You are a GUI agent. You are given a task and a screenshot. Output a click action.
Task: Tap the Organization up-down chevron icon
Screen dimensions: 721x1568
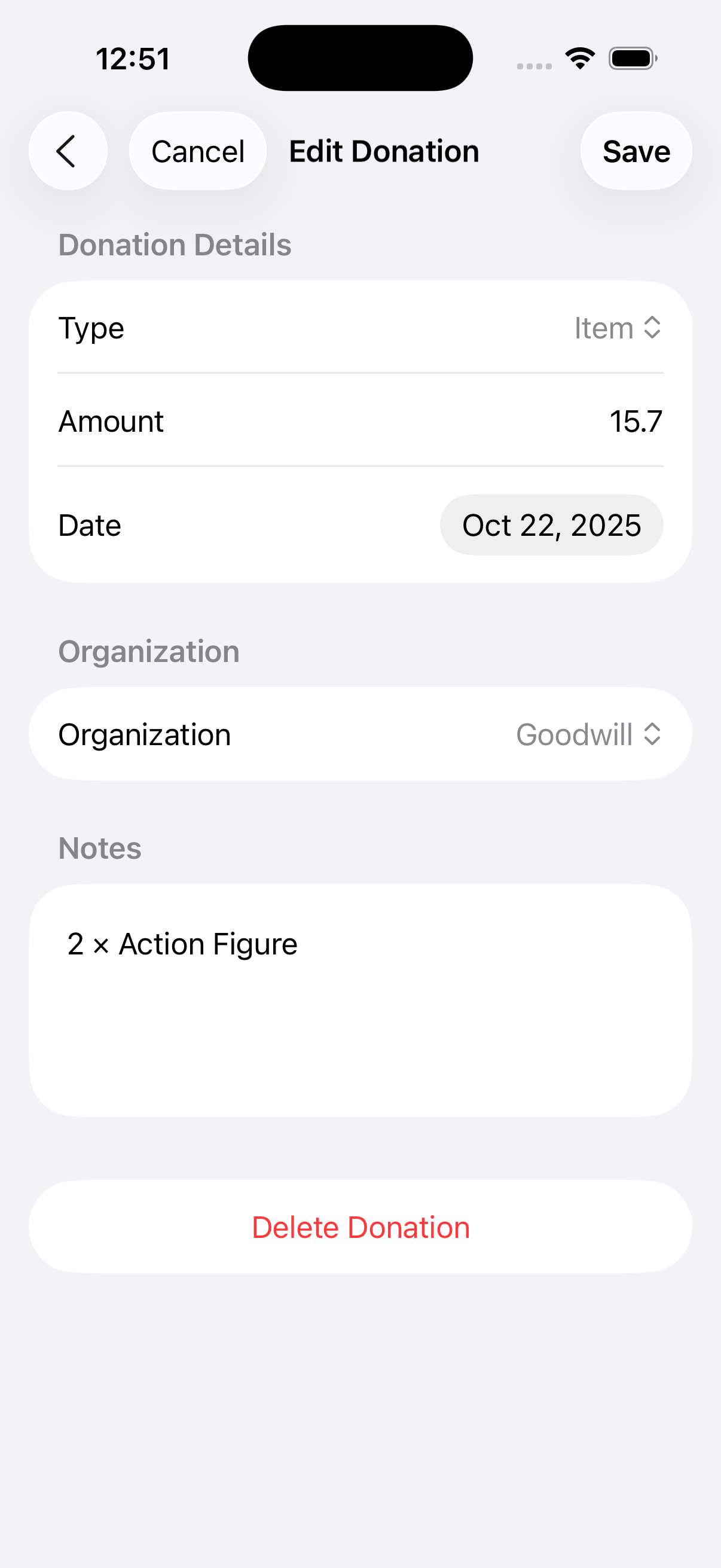(x=651, y=734)
